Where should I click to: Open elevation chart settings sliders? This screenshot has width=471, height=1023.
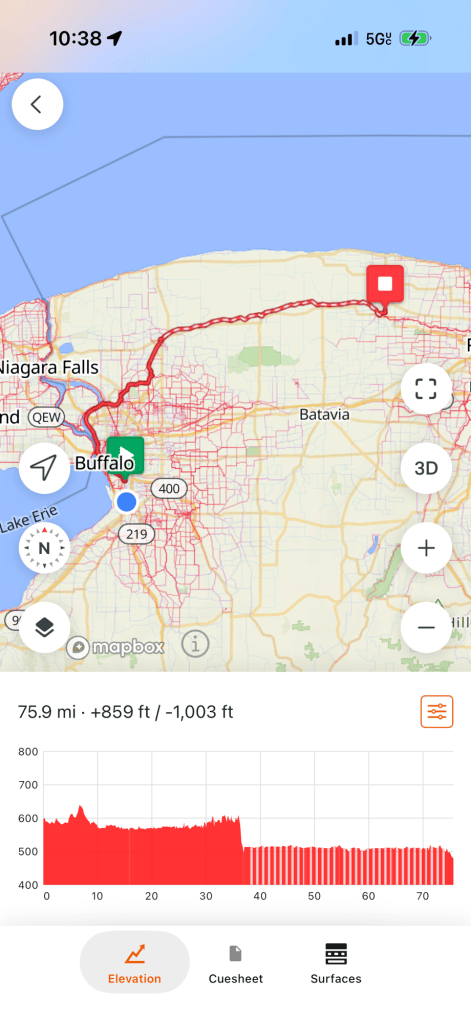[x=437, y=711]
